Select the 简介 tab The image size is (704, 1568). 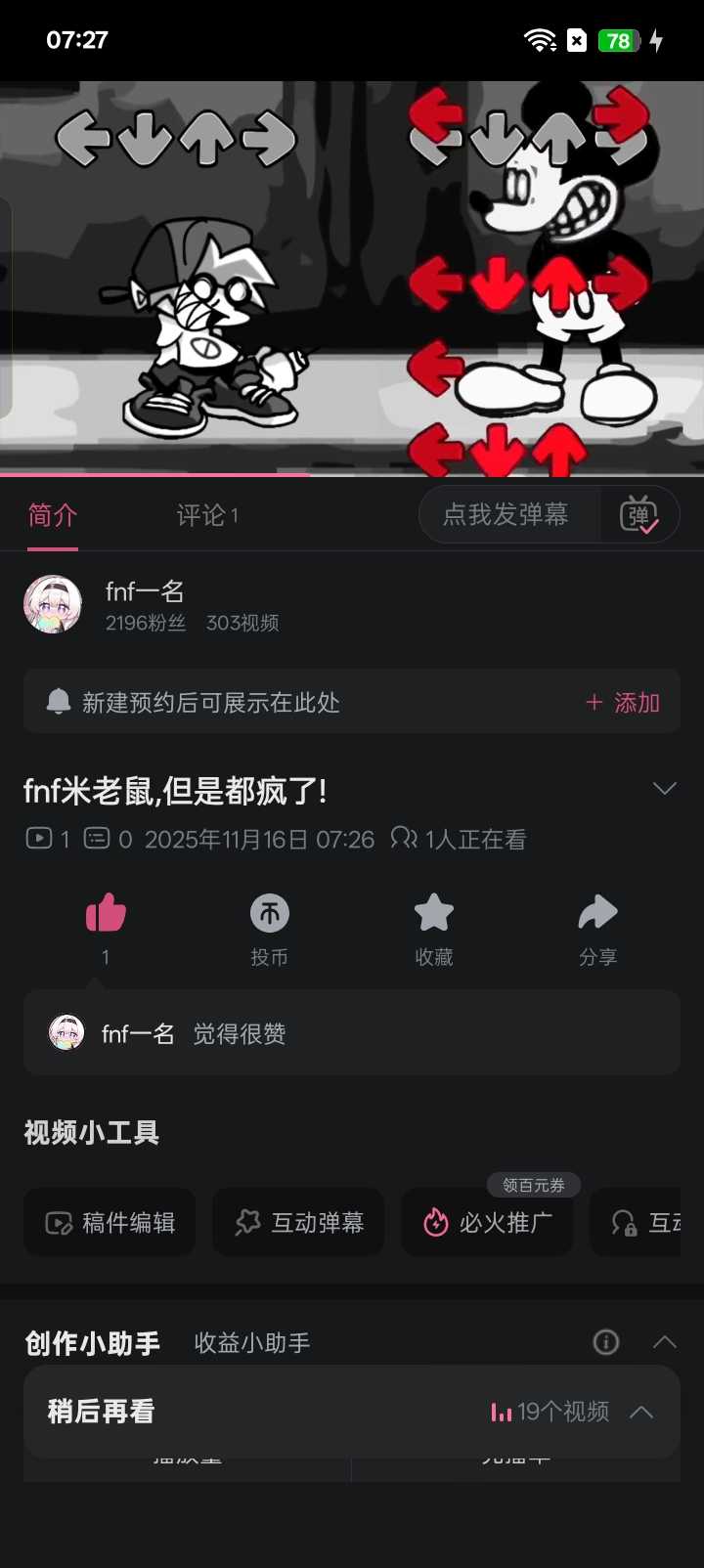tap(53, 515)
